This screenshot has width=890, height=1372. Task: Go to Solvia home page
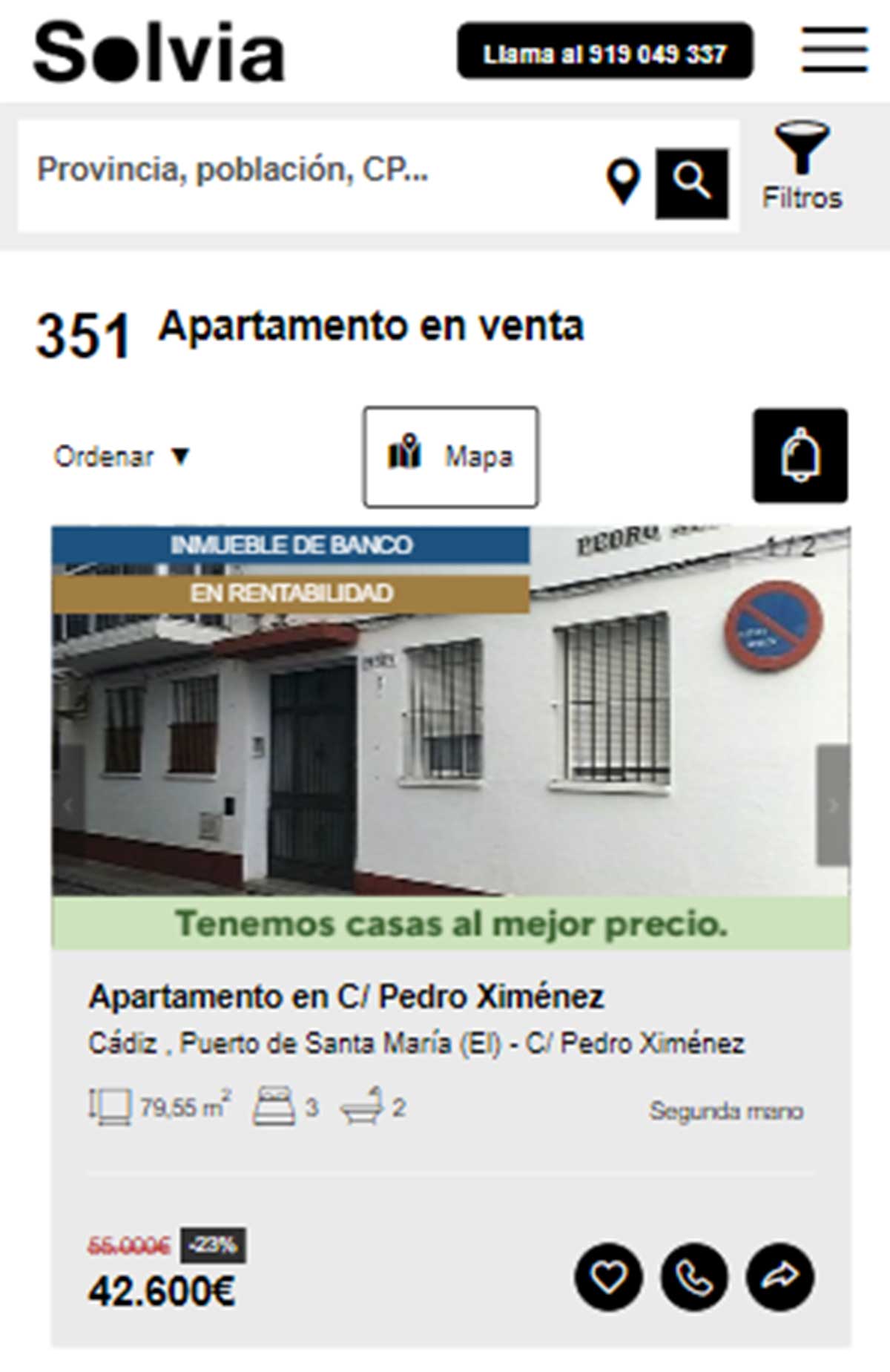(x=159, y=52)
